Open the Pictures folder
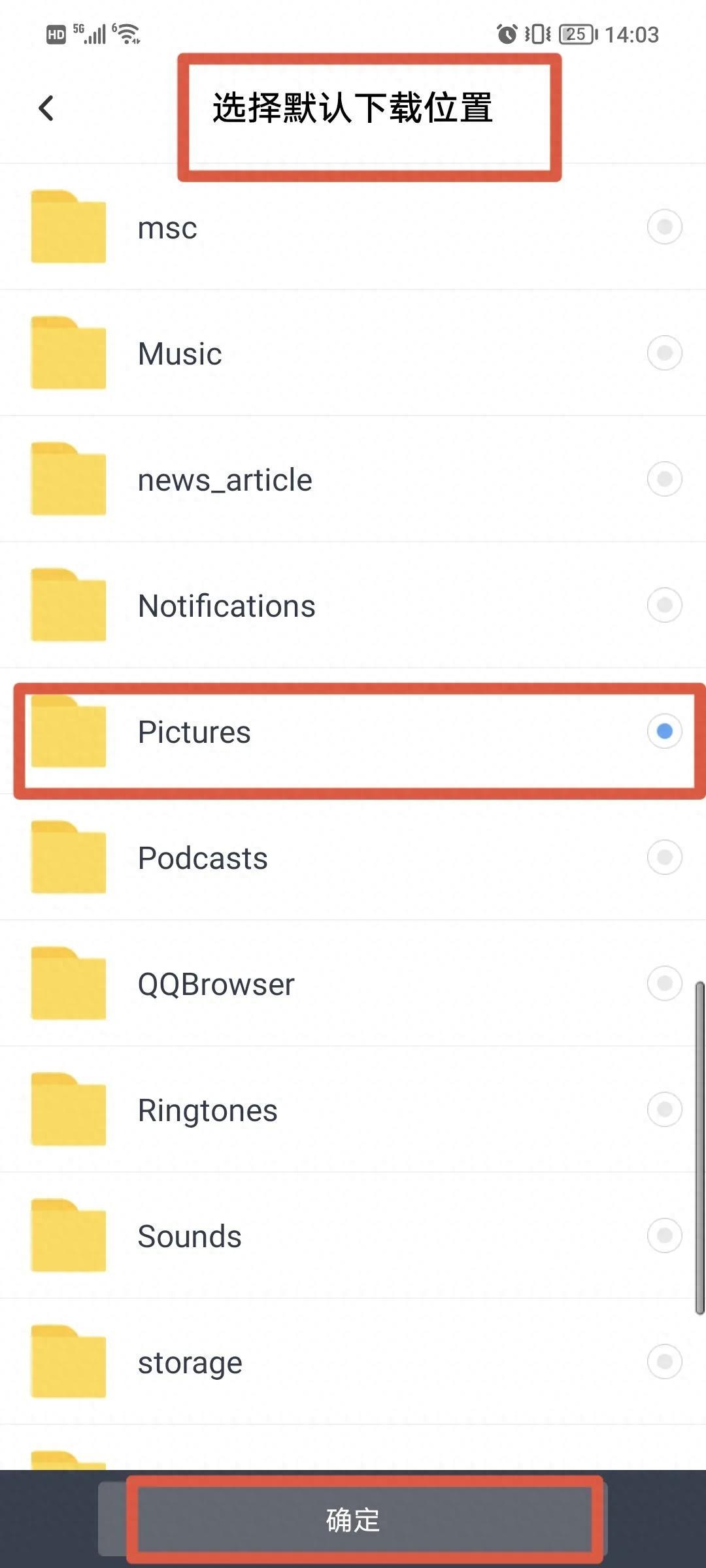The height and width of the screenshot is (1568, 706). [194, 732]
